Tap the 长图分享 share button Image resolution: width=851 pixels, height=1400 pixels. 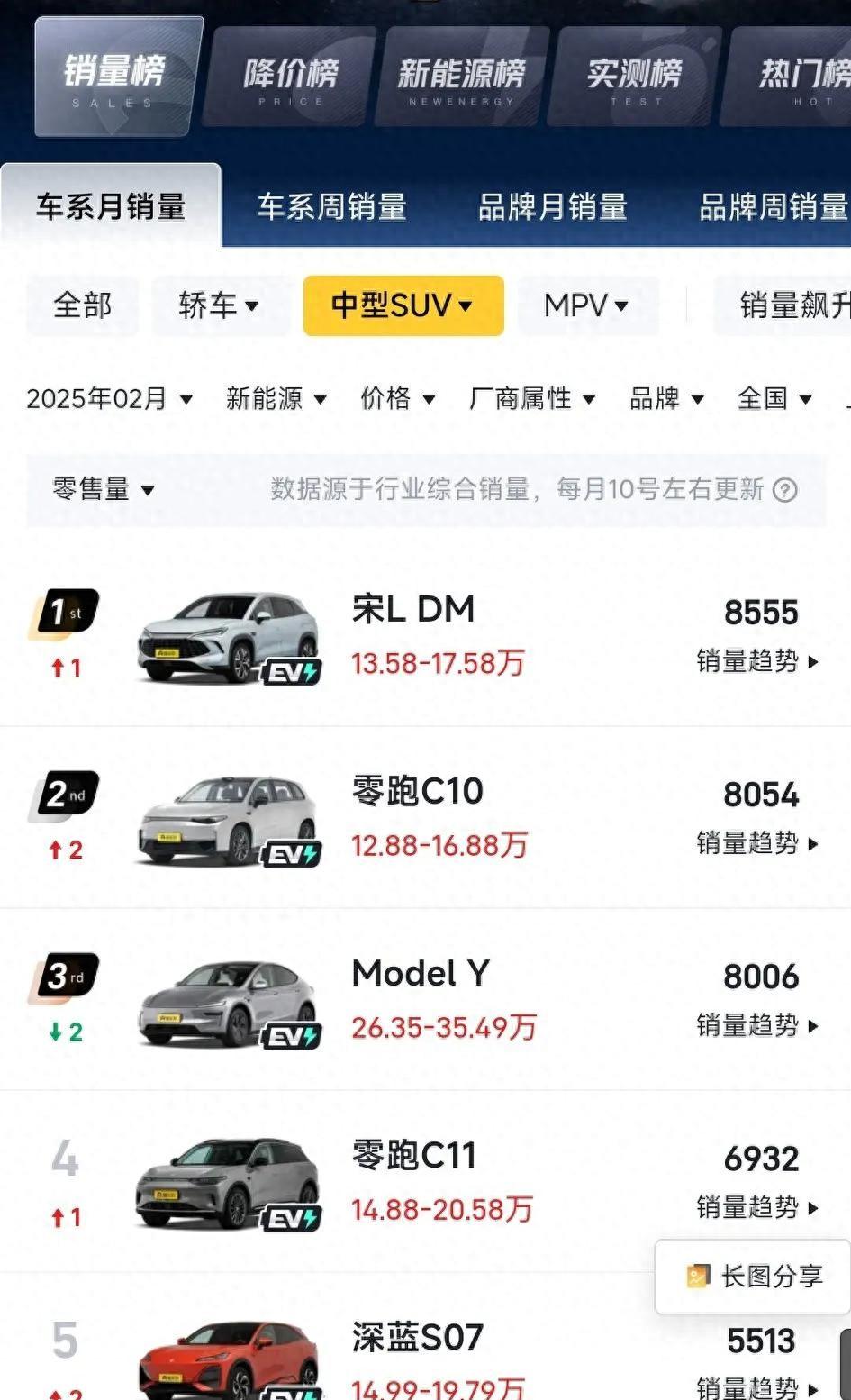pos(755,1276)
